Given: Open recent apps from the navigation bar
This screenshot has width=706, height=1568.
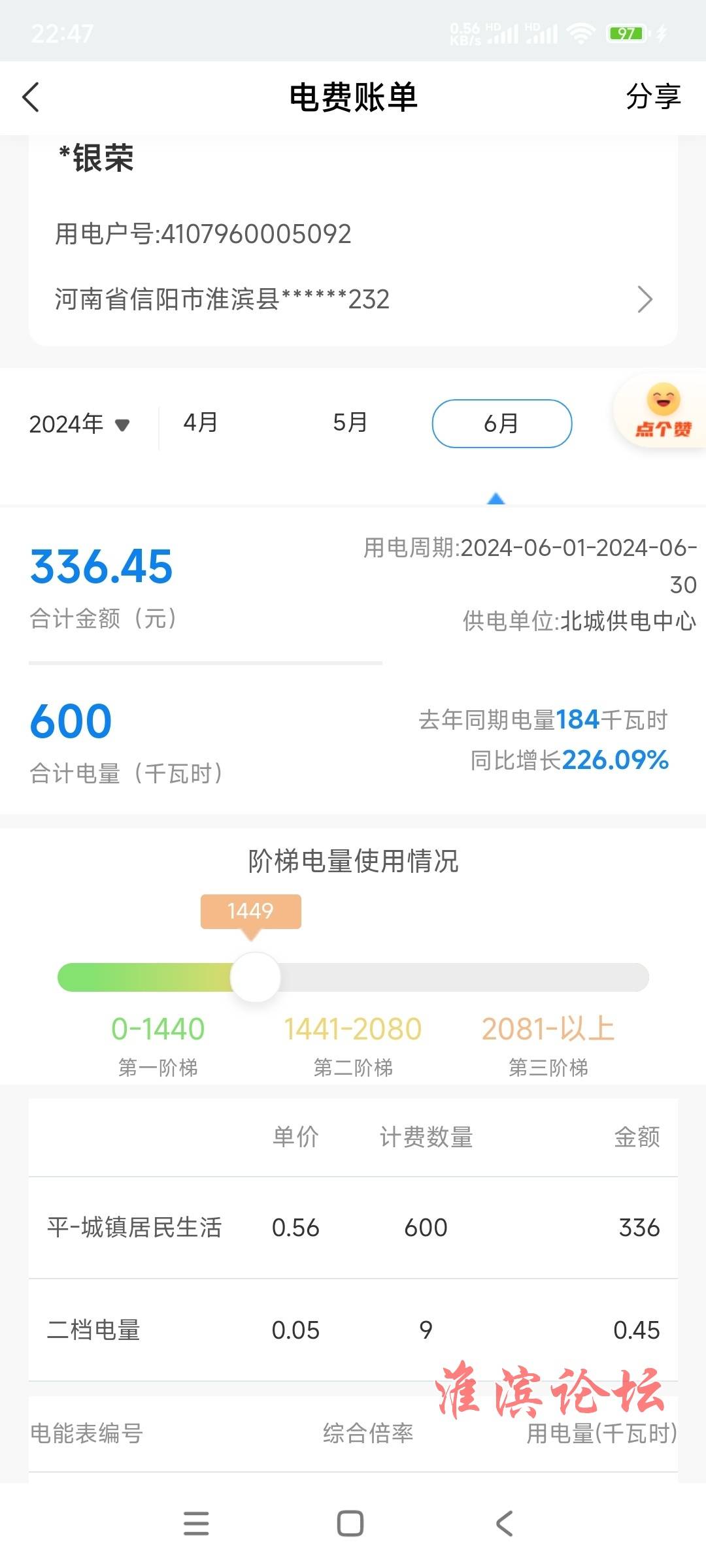Looking at the screenshot, I should (x=196, y=1523).
